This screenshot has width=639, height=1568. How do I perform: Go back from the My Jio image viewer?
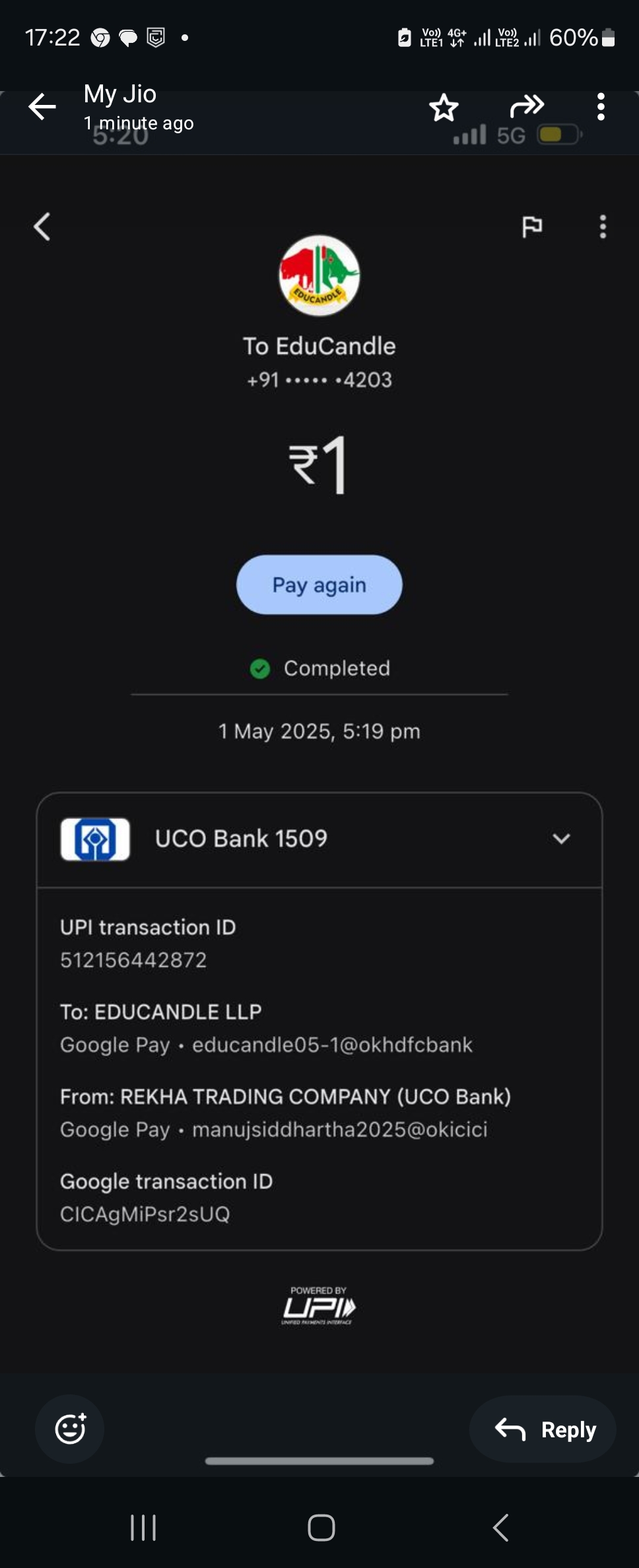pos(42,107)
